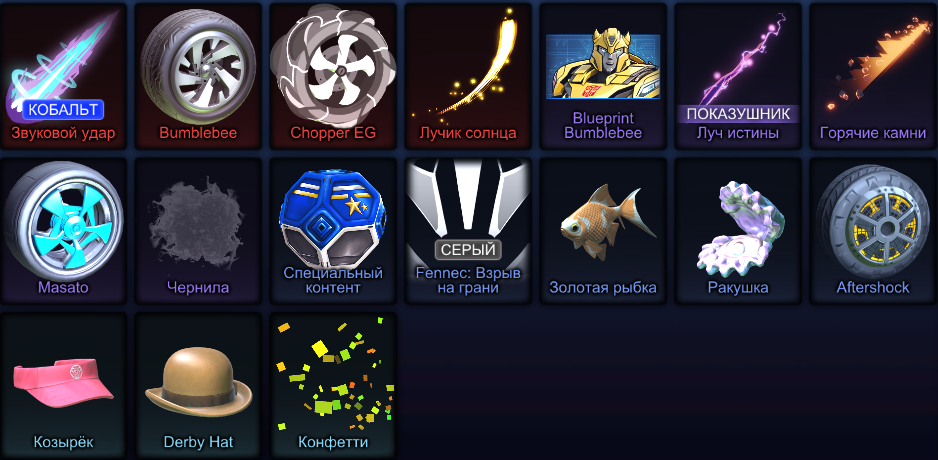Select the Ракушка item
Image resolution: width=938 pixels, height=460 pixels.
point(738,230)
